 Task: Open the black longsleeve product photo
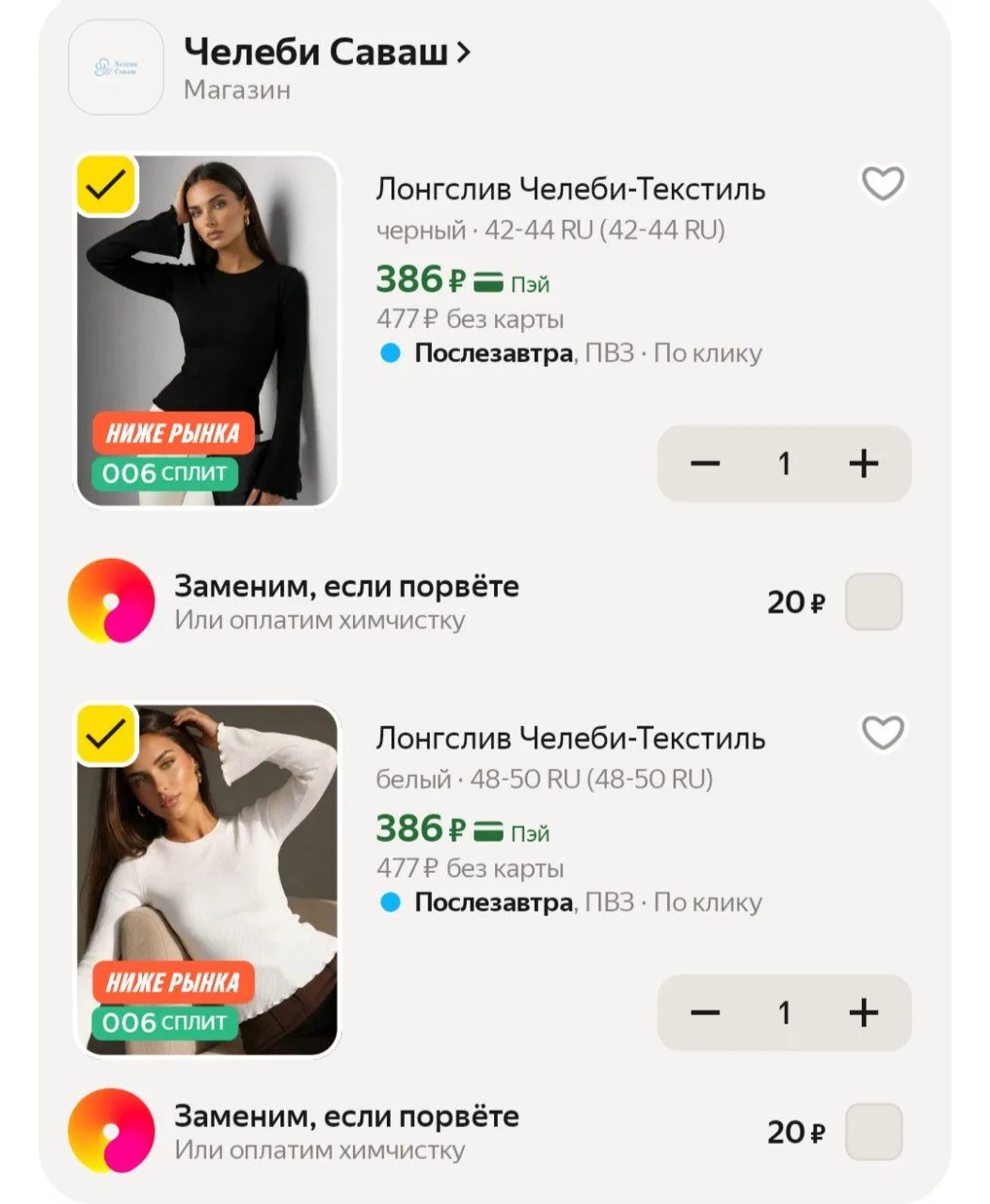[x=207, y=331]
